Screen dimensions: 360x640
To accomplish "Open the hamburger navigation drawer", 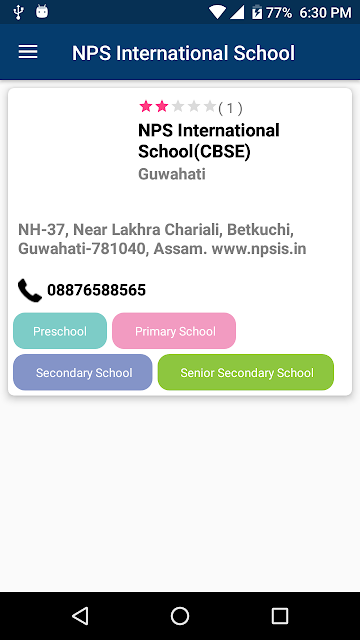I will (x=28, y=52).
